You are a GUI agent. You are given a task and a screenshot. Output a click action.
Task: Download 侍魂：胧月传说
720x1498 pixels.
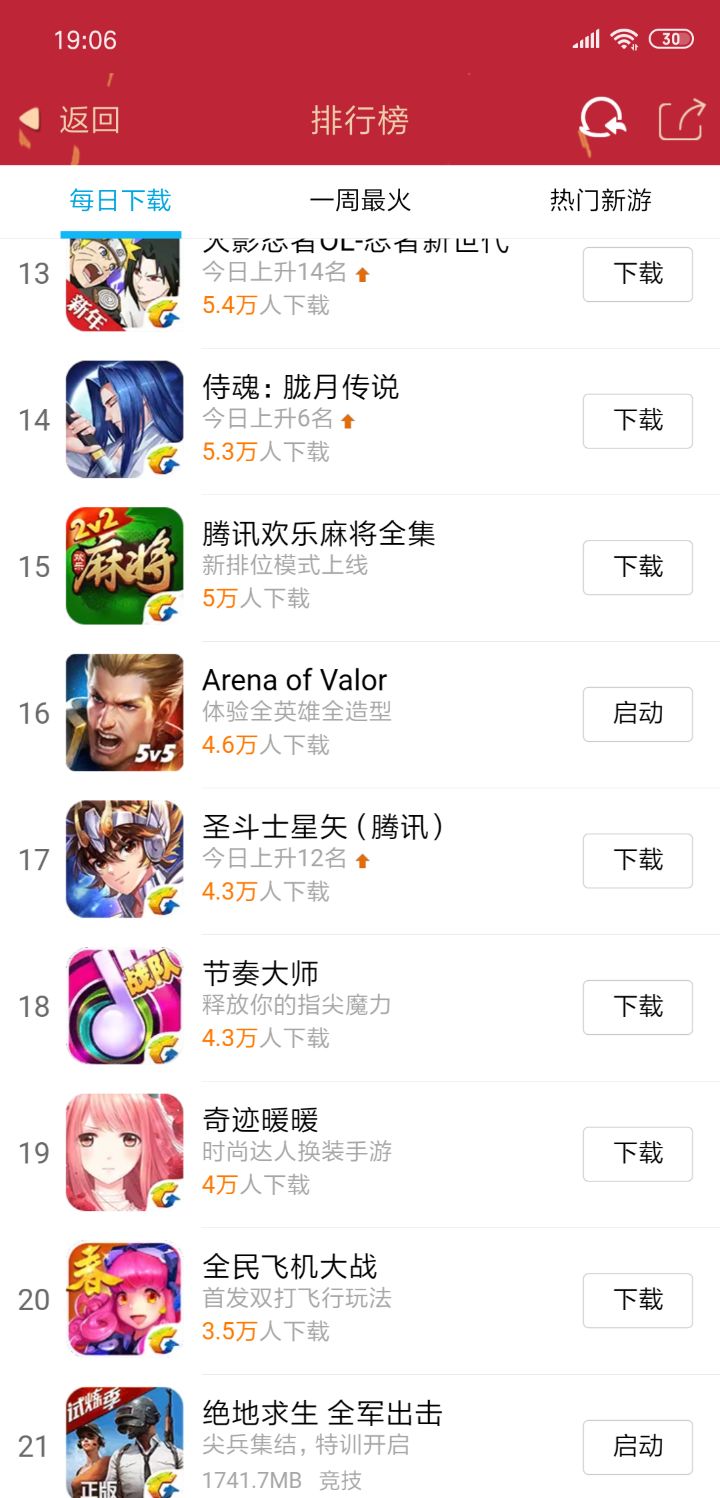coord(637,420)
